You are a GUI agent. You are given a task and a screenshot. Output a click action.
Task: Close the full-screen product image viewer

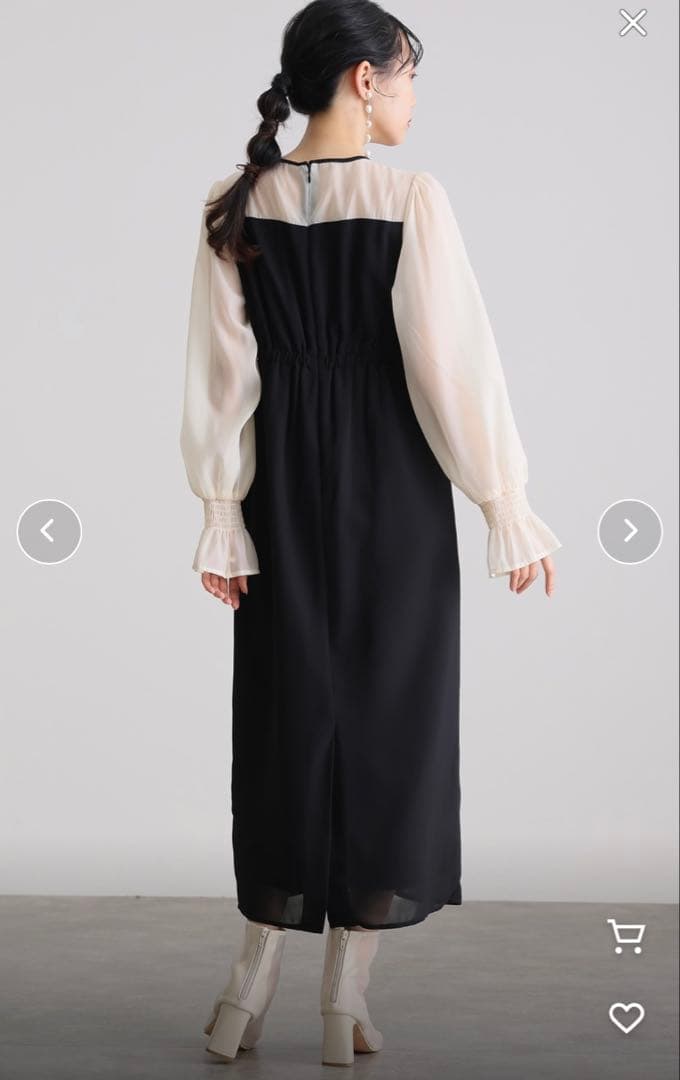632,22
